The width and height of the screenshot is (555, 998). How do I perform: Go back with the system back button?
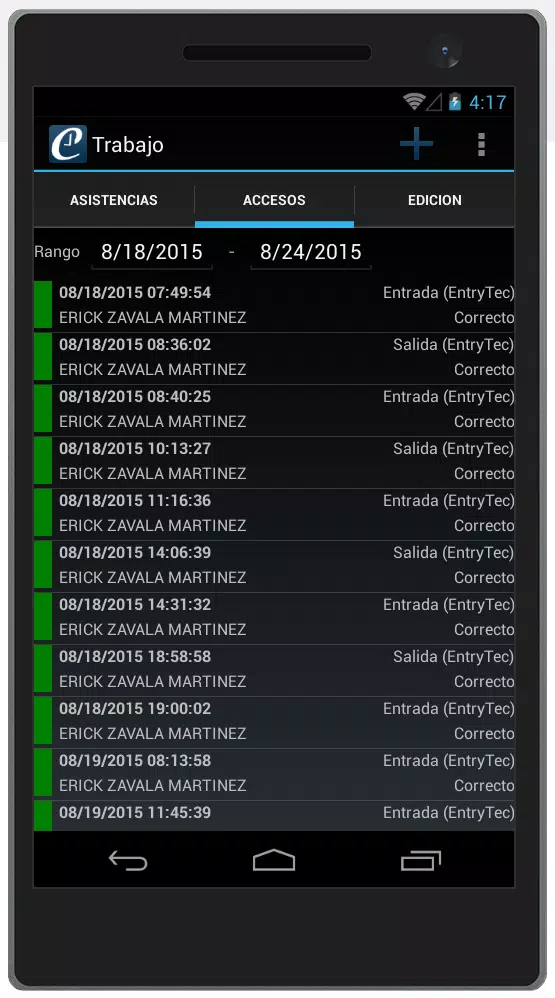(128, 861)
